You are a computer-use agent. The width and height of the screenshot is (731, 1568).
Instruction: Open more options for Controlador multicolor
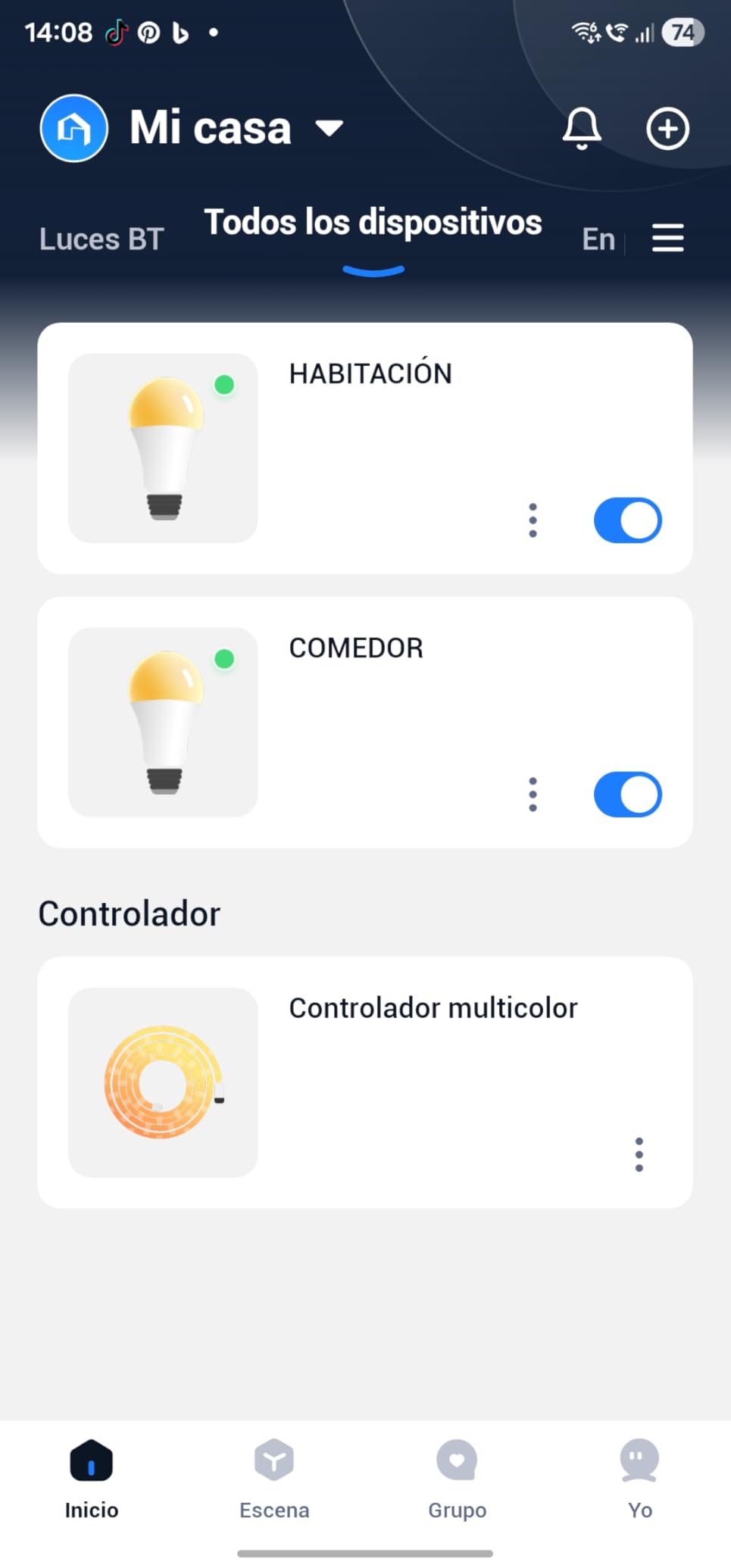(639, 1154)
